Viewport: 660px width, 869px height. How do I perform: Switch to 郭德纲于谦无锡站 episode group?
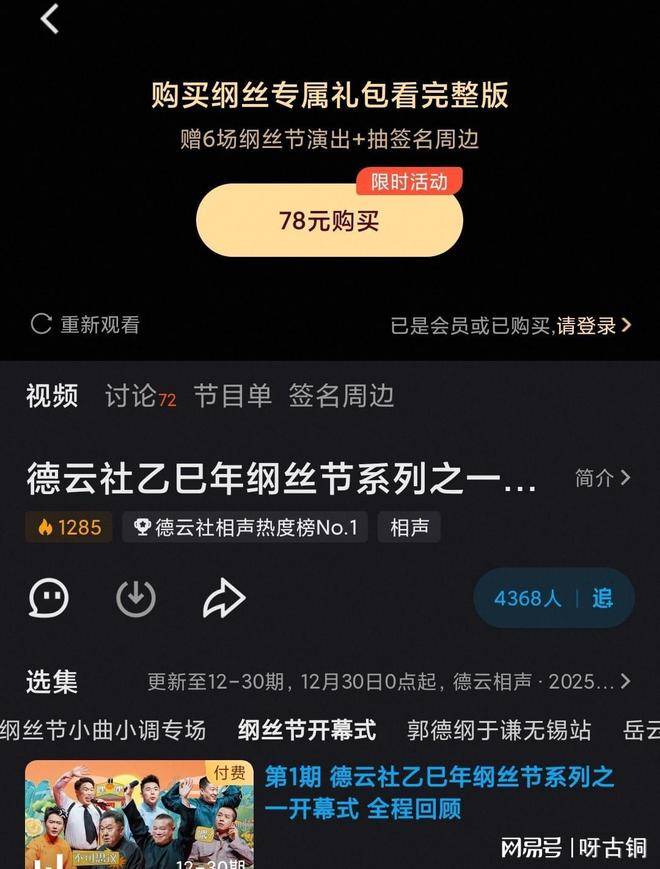click(499, 731)
